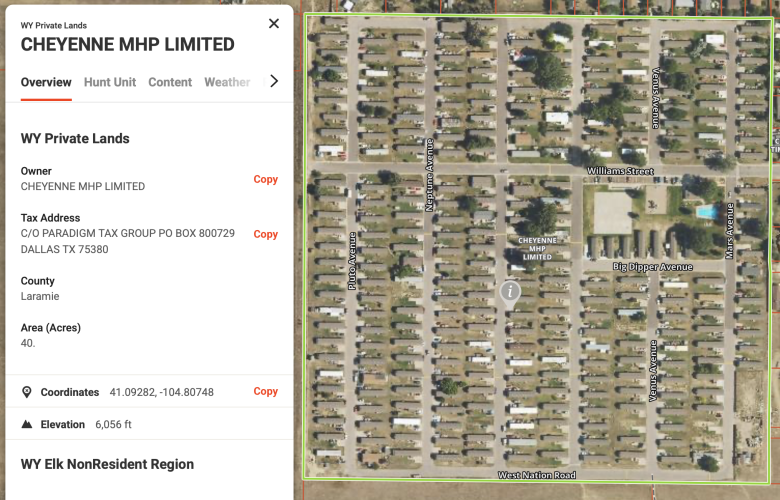Screen dimensions: 780x500
Task: Show more tabs with the right chevron
Action: [274, 81]
